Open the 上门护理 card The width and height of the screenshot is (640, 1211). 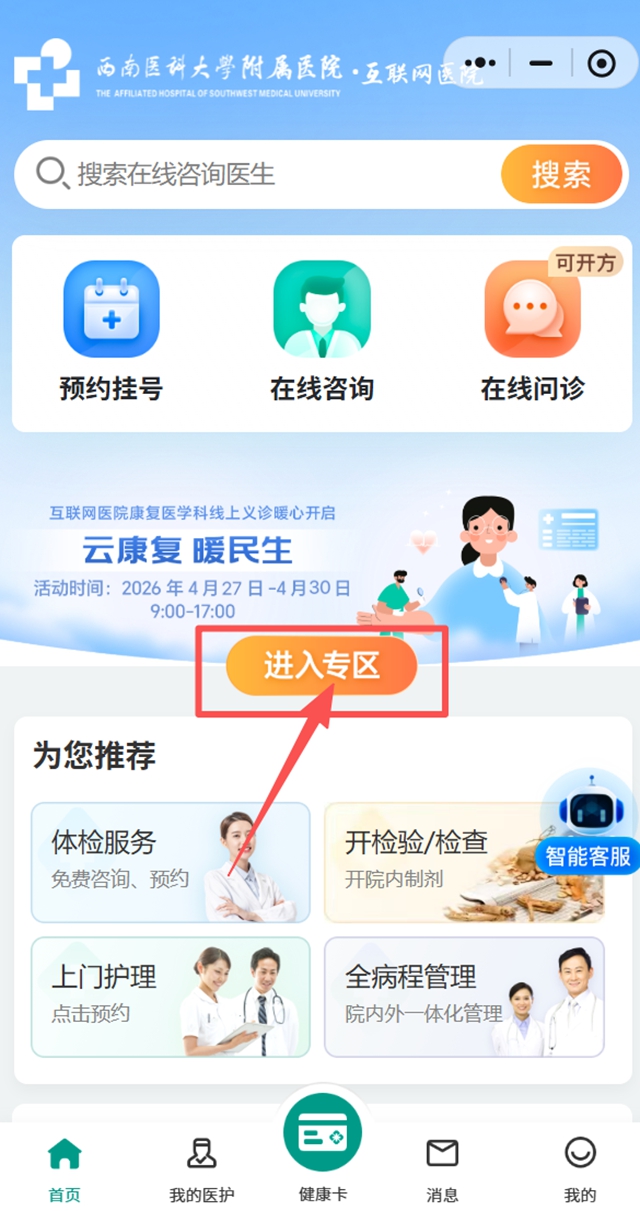170,995
